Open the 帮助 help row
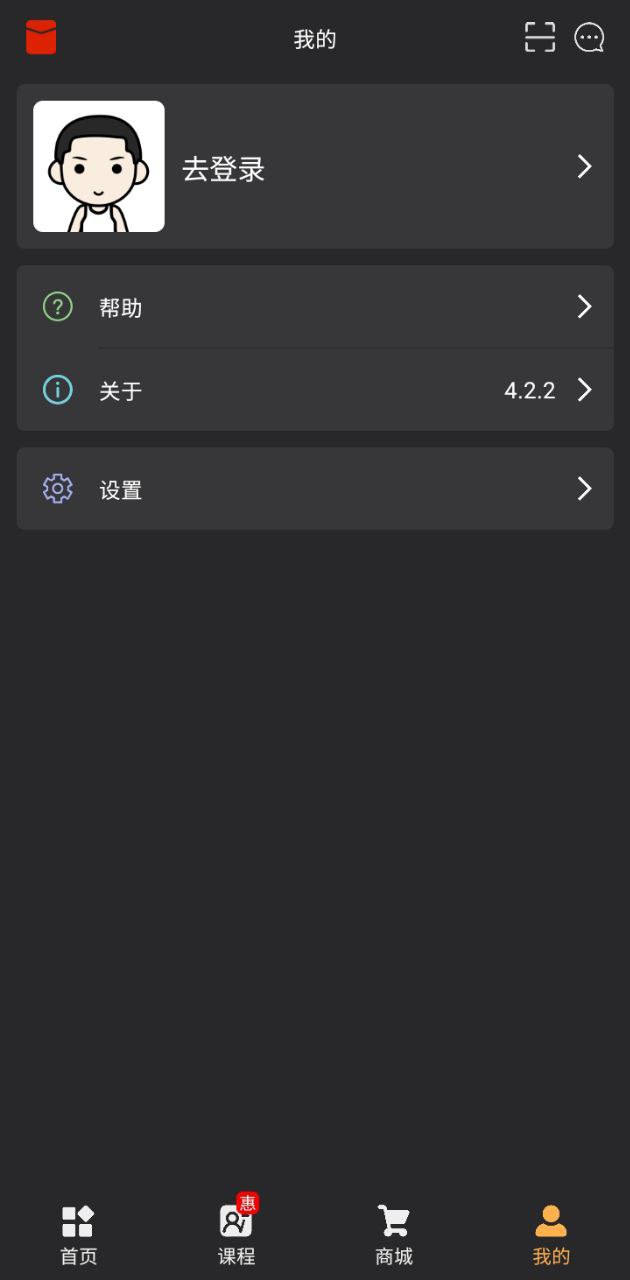 click(315, 307)
